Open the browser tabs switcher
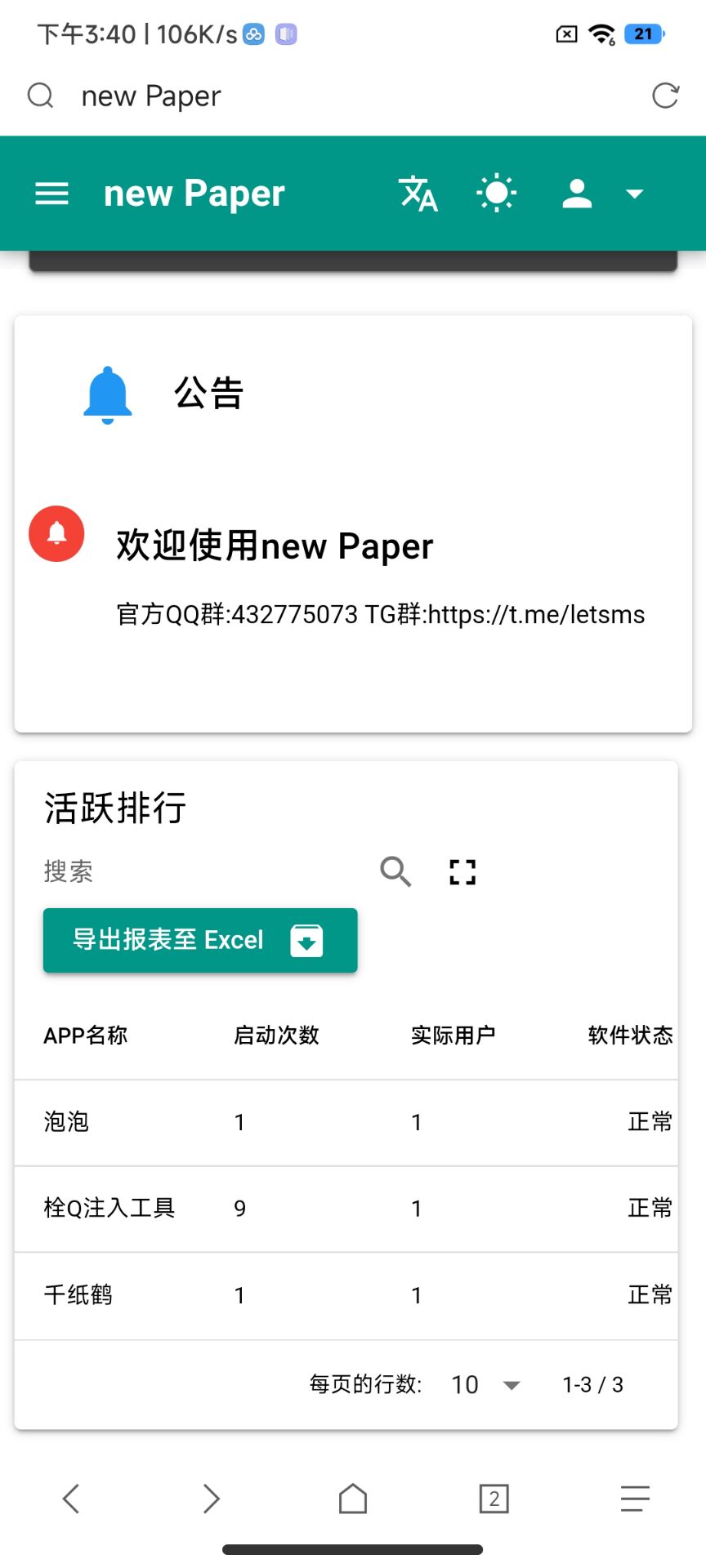The height and width of the screenshot is (1568, 706). pyautogui.click(x=494, y=1499)
